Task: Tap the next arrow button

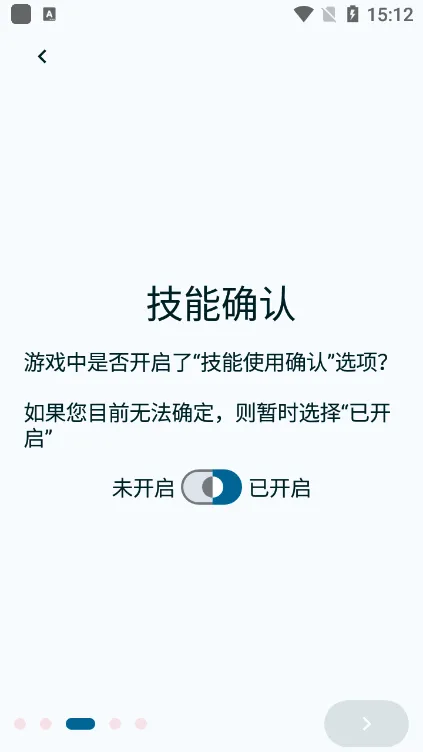Action: pos(366,724)
